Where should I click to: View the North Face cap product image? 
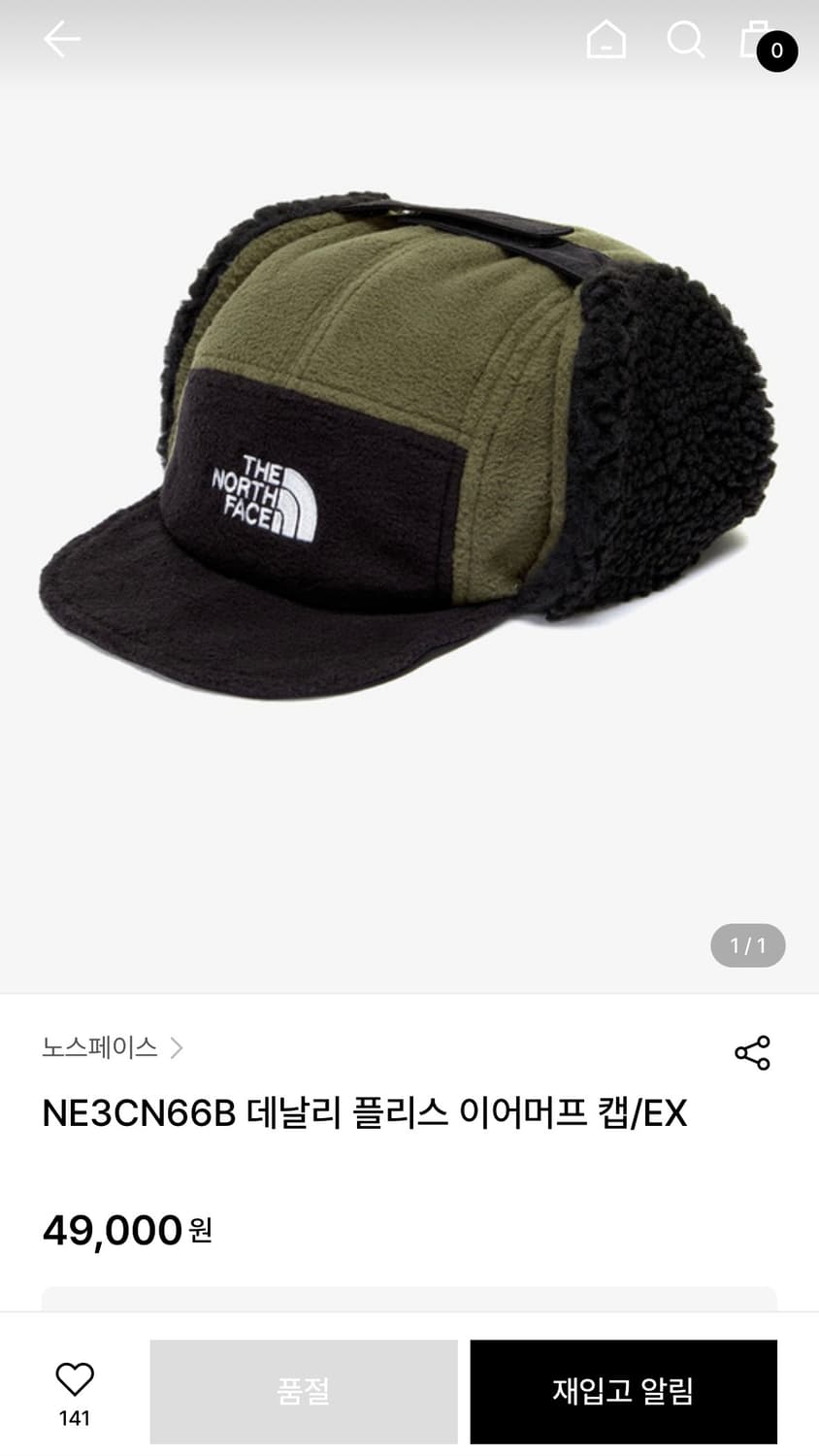pos(408,456)
